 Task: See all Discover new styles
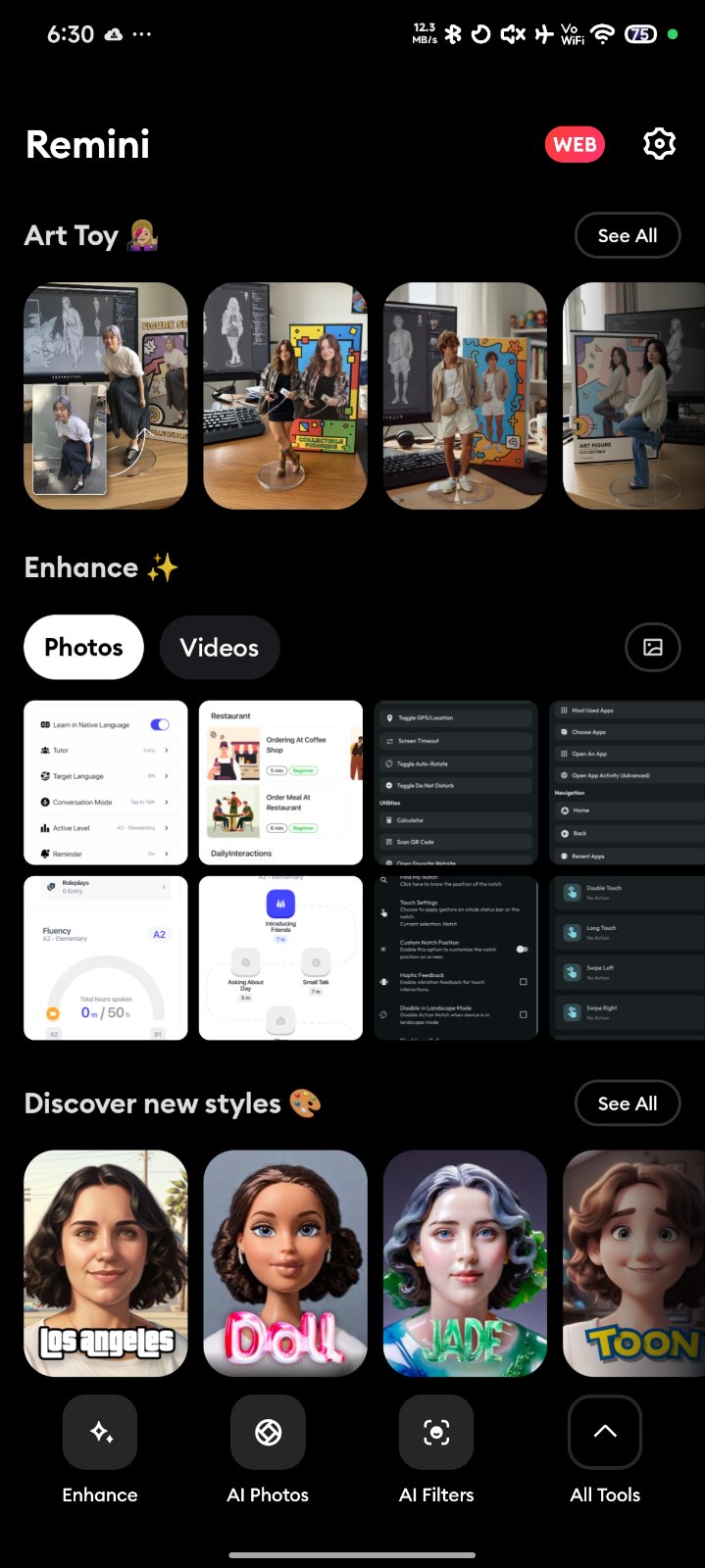coord(627,1103)
